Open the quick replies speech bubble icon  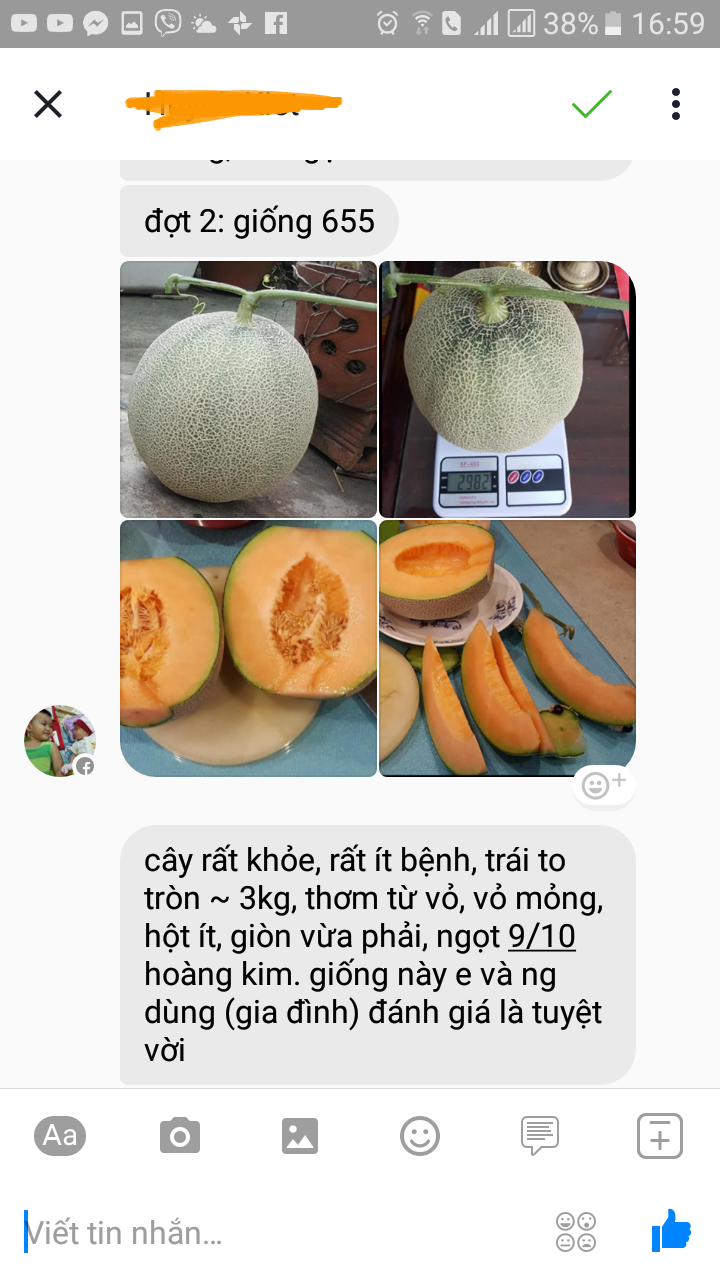coord(540,1136)
